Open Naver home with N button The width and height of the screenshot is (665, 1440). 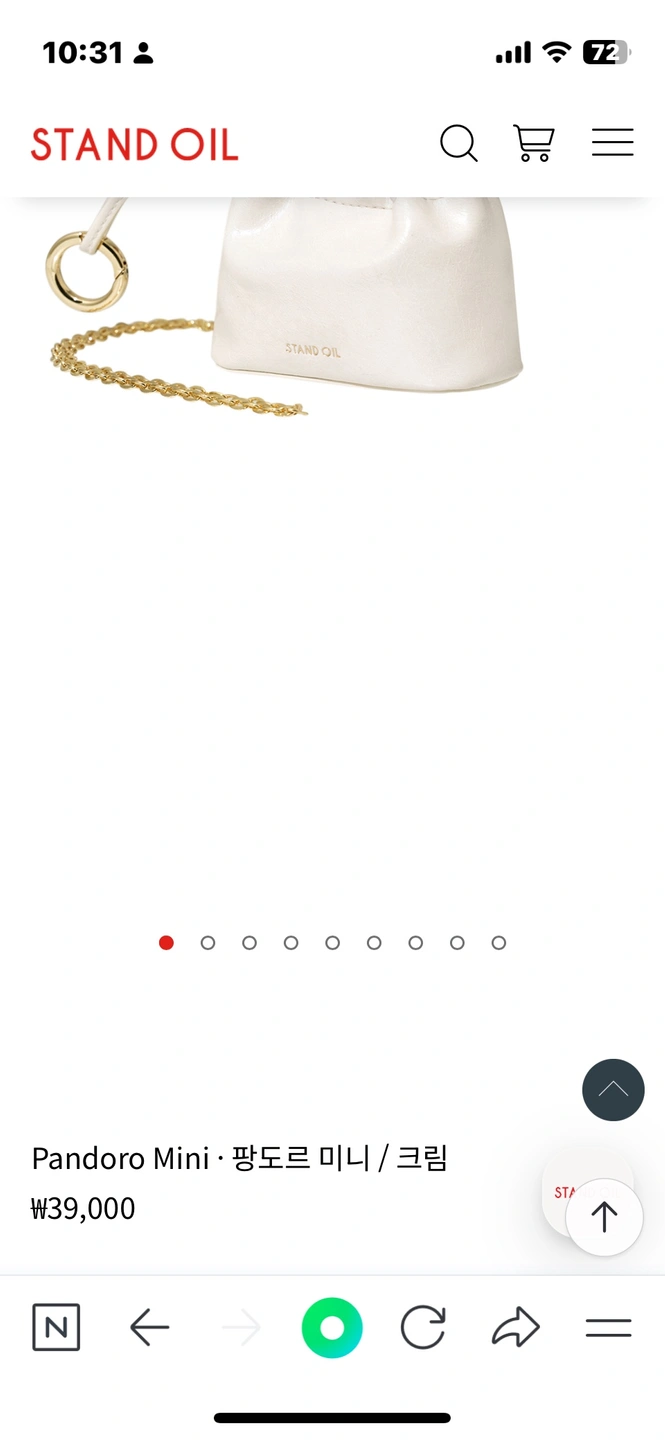[x=56, y=1328]
